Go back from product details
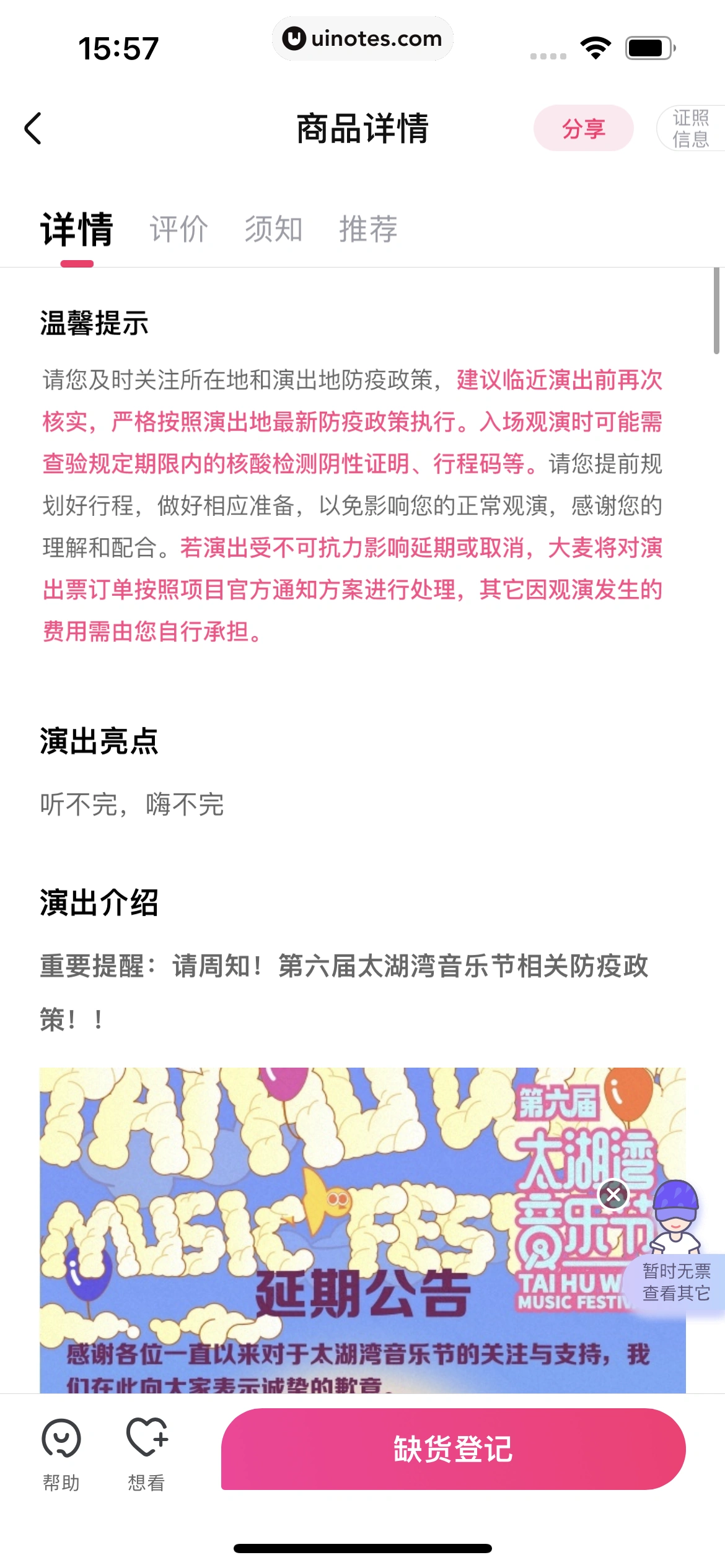Screen dimensions: 725x1568 [33, 129]
